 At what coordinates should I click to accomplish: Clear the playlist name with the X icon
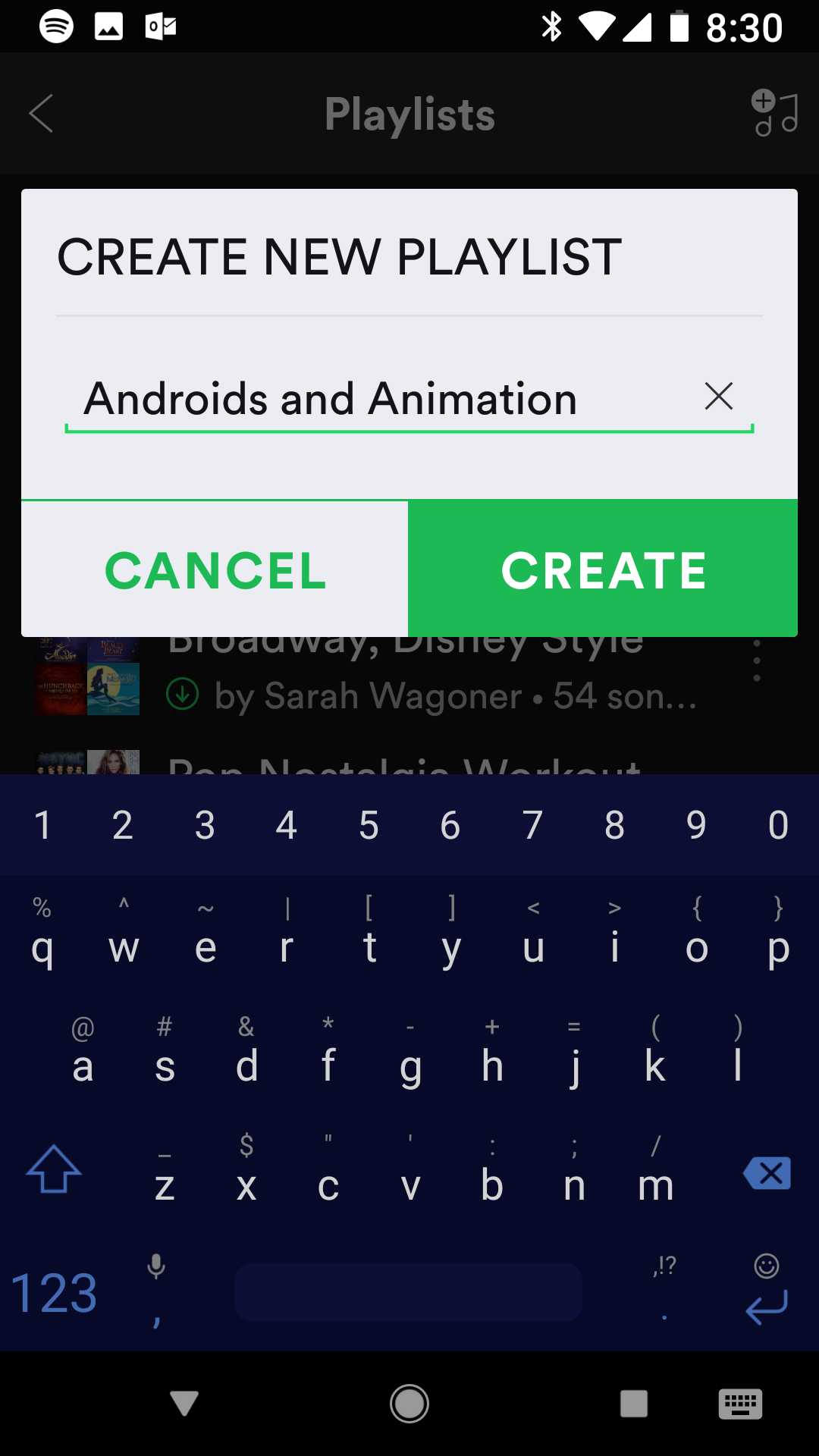(718, 396)
